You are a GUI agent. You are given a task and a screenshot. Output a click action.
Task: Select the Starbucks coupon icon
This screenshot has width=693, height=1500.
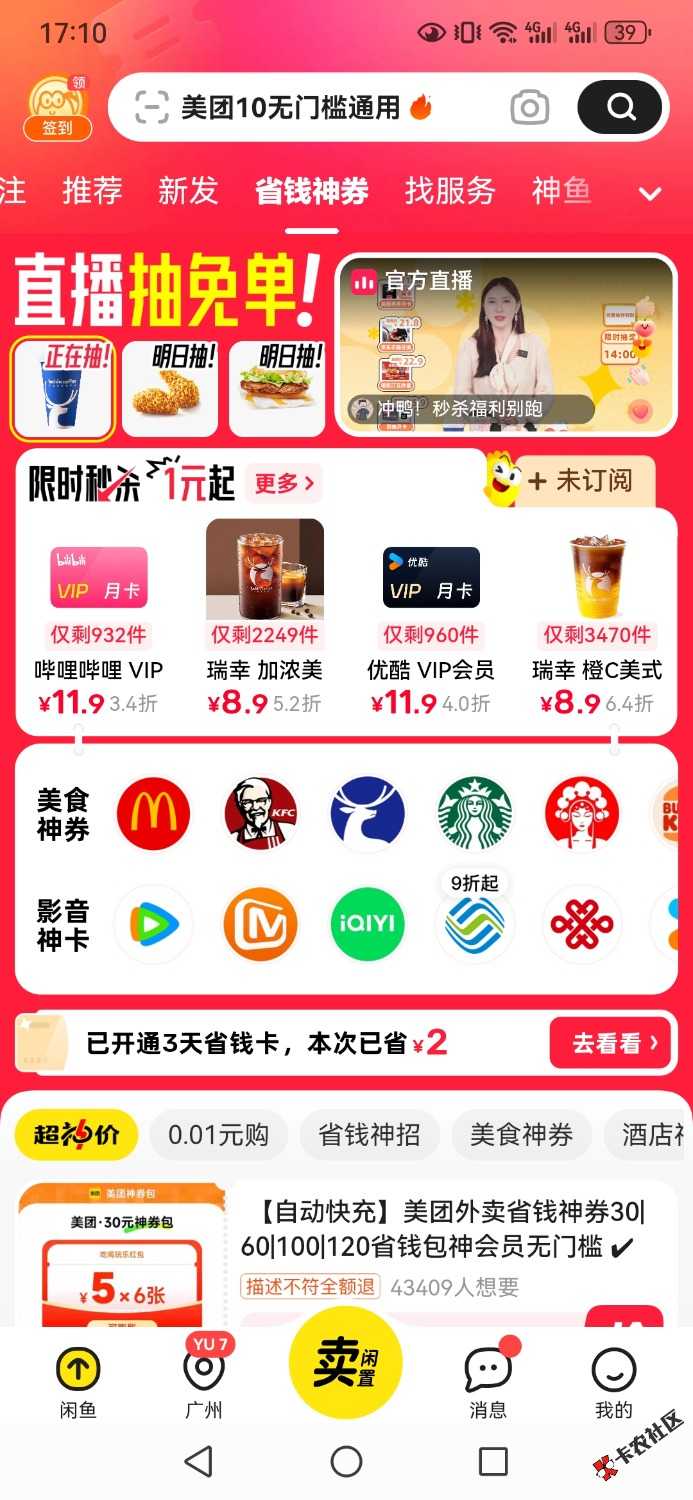pyautogui.click(x=474, y=814)
